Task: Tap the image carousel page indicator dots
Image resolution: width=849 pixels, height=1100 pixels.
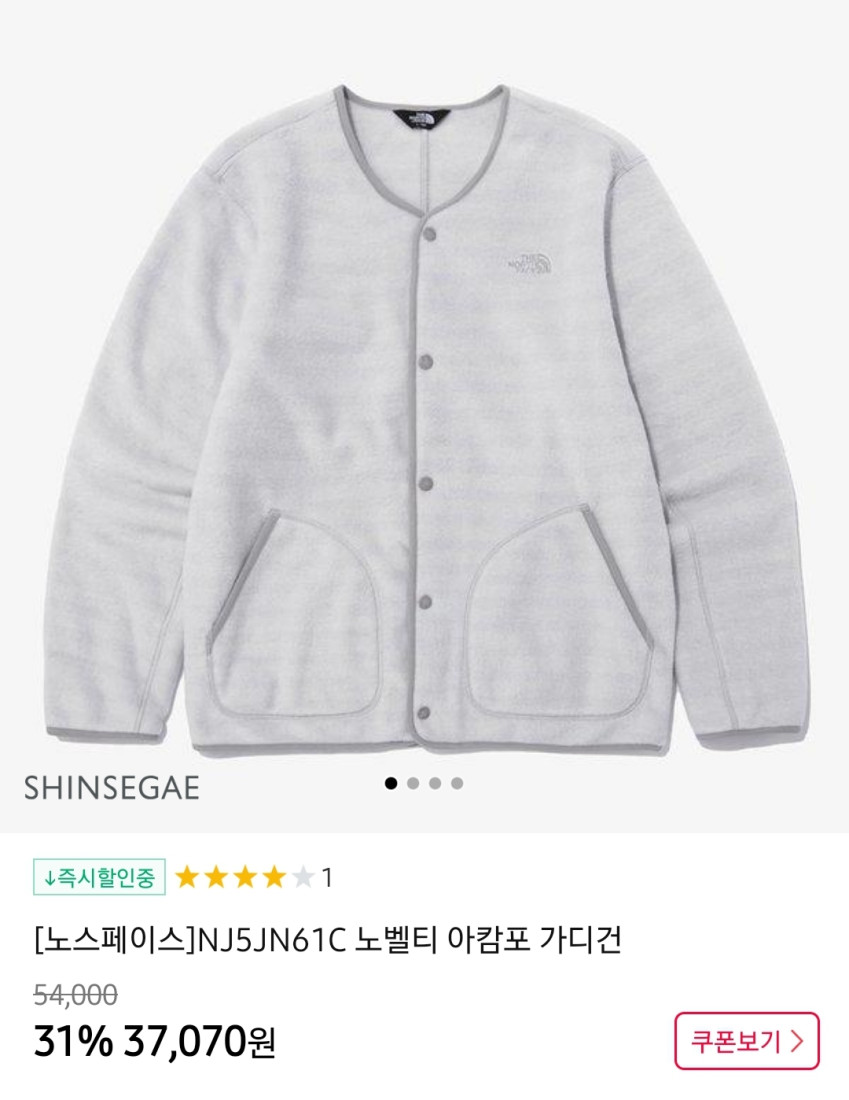Action: tap(424, 783)
